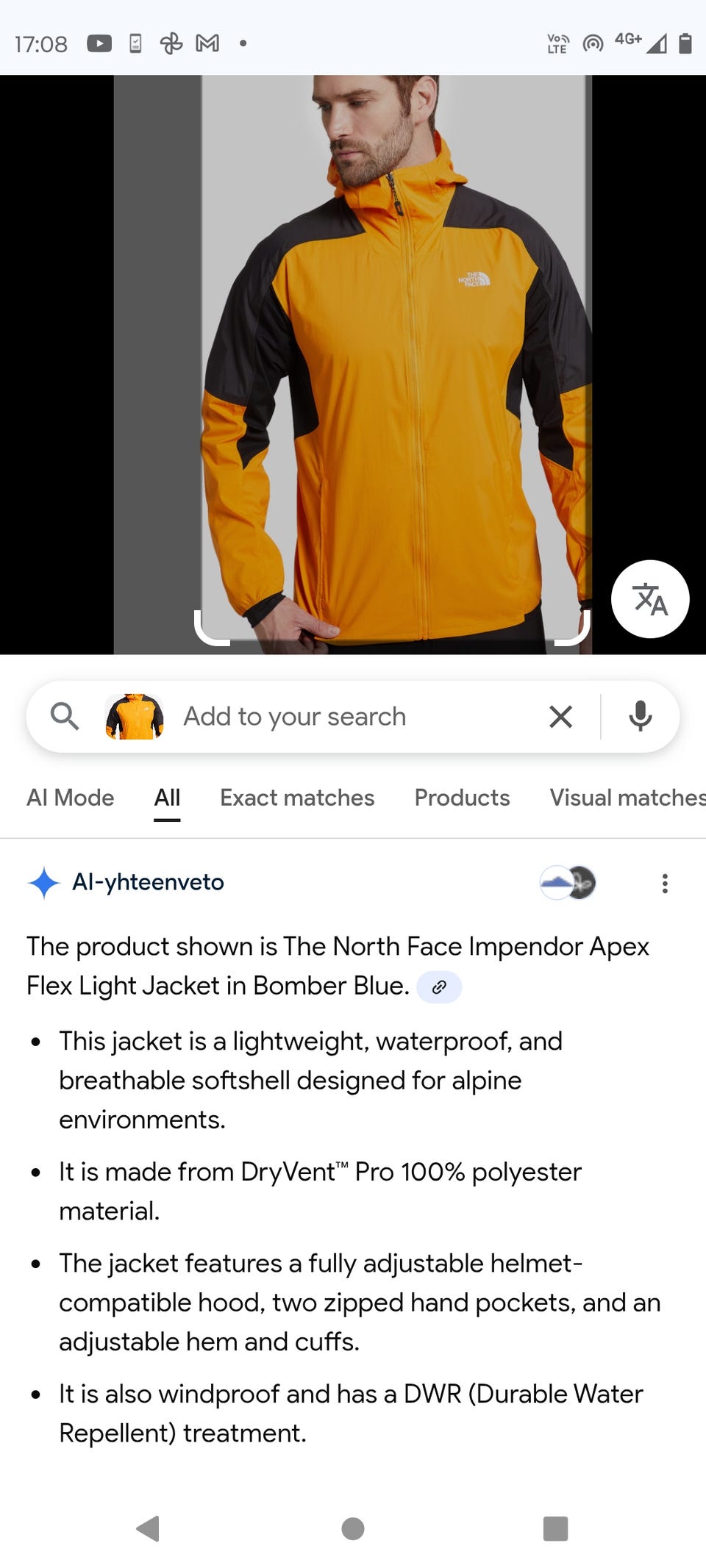Open the Products tab

(x=462, y=798)
